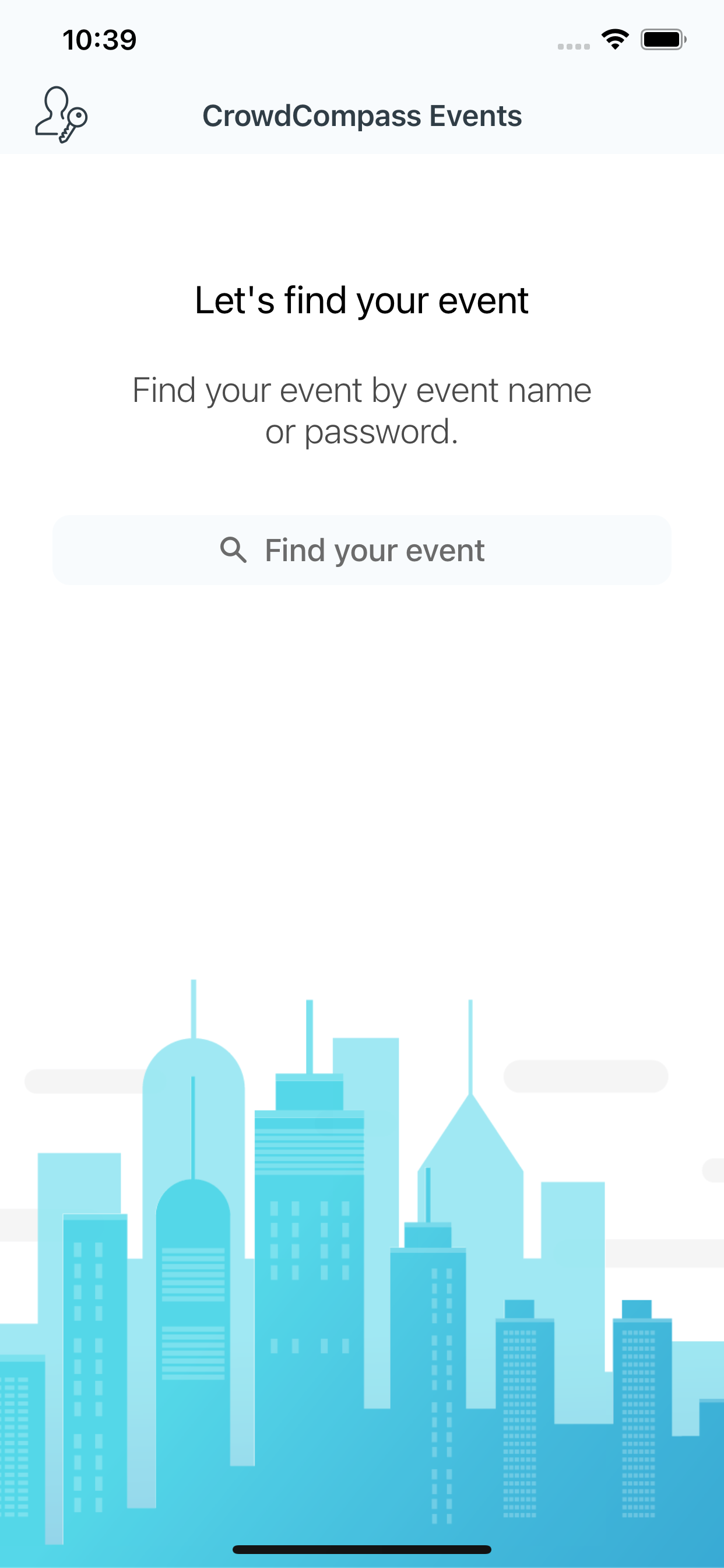
Task: Click the CrowdCompass Events title
Action: [363, 116]
